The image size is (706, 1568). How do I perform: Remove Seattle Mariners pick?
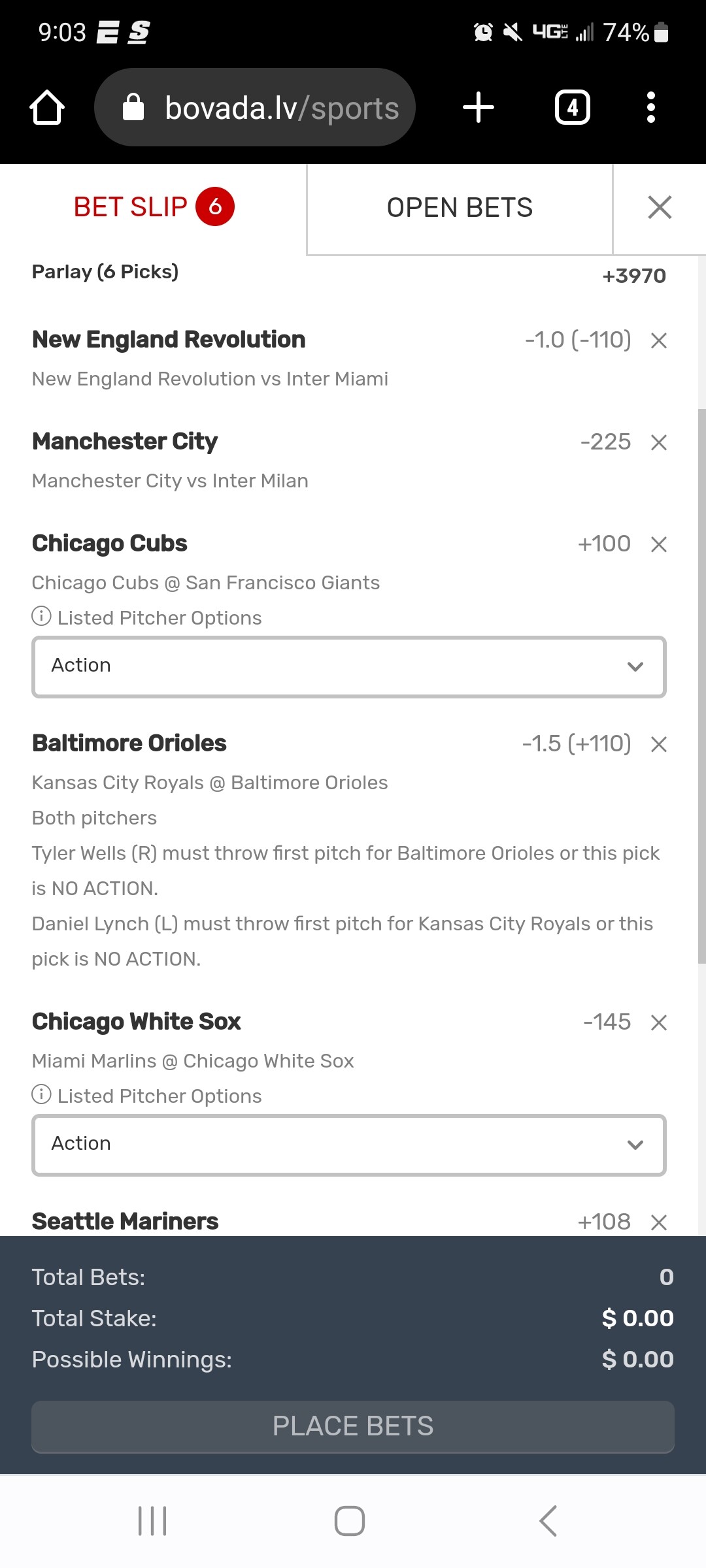point(659,1222)
